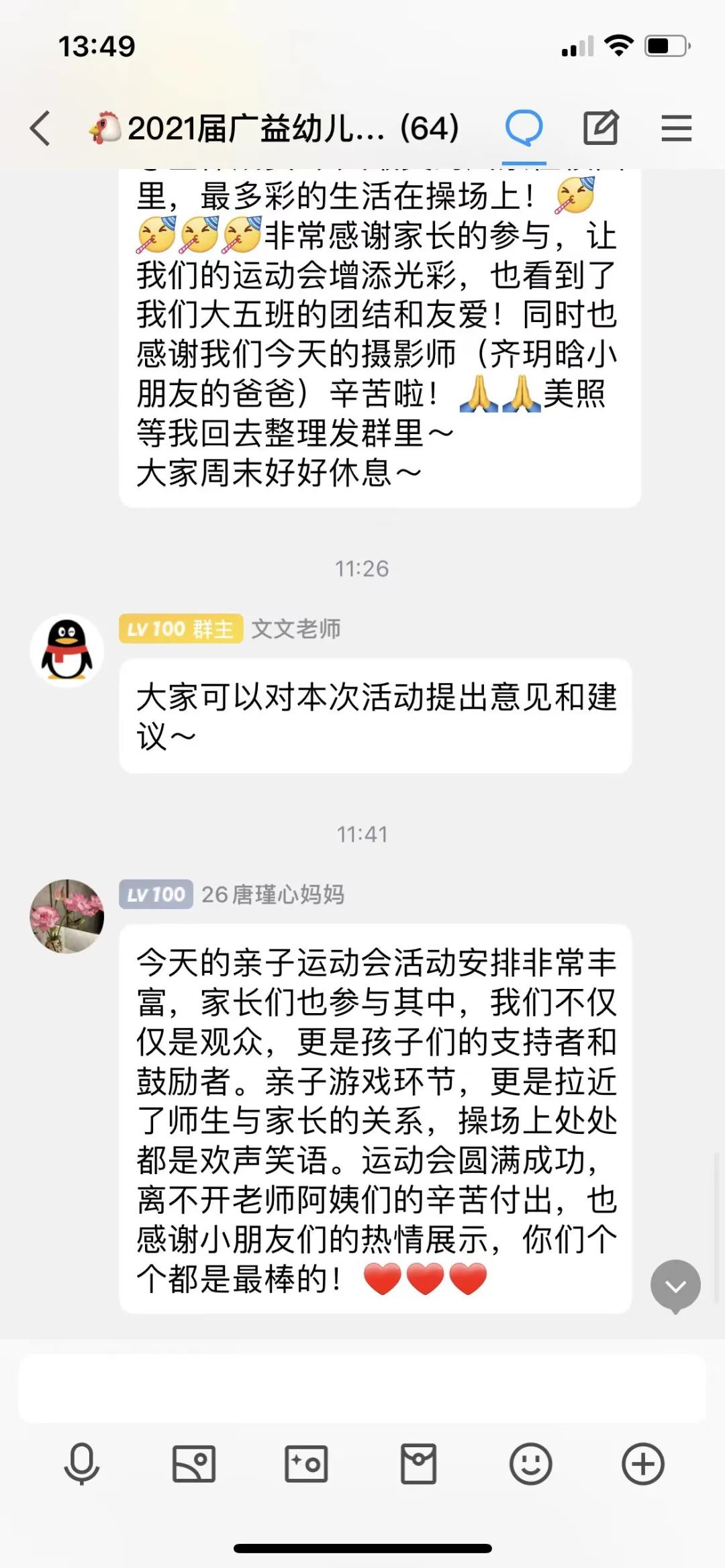Open the red packet icon
Screen dimensions: 725x1568
point(418,1463)
